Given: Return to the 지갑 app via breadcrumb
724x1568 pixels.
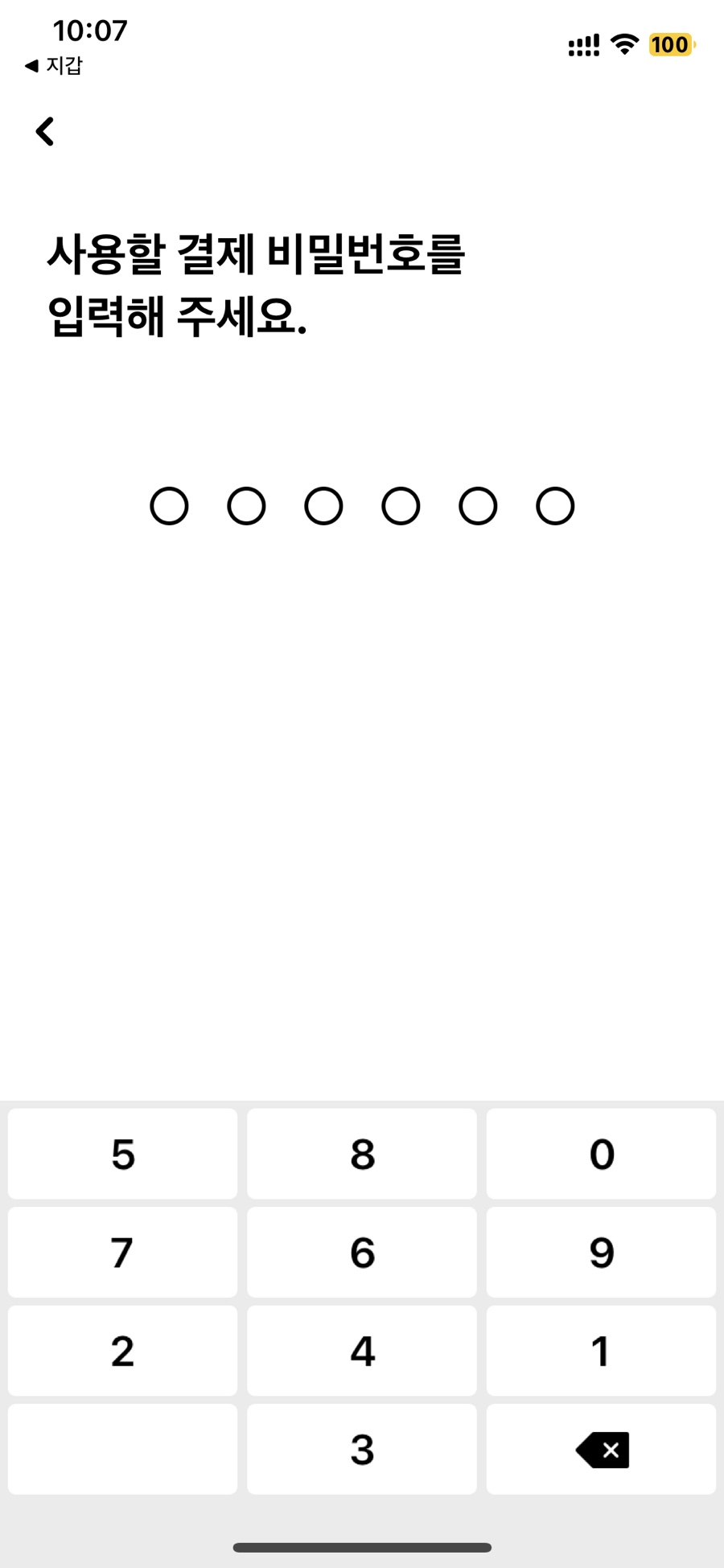Looking at the screenshot, I should 53,65.
